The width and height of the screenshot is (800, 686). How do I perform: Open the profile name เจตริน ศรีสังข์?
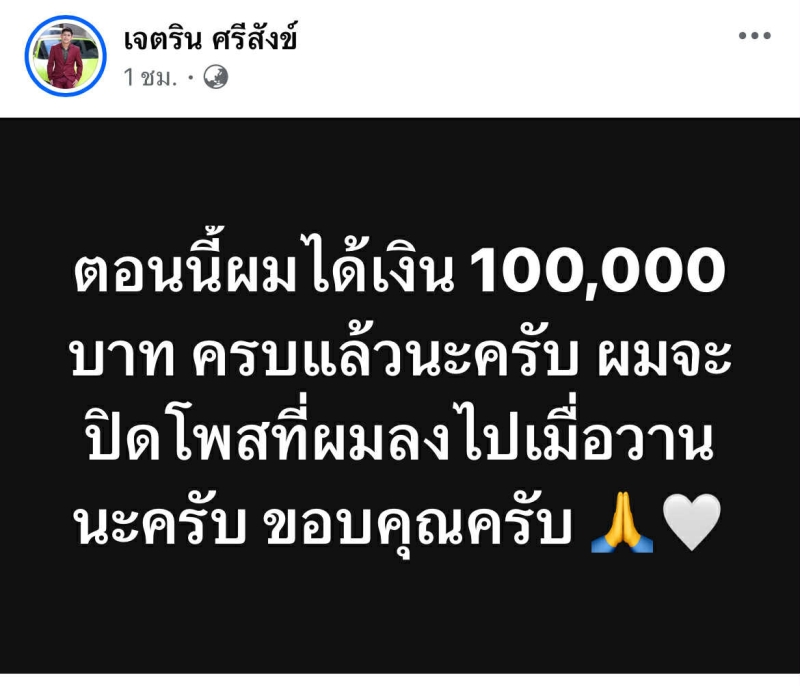(209, 41)
